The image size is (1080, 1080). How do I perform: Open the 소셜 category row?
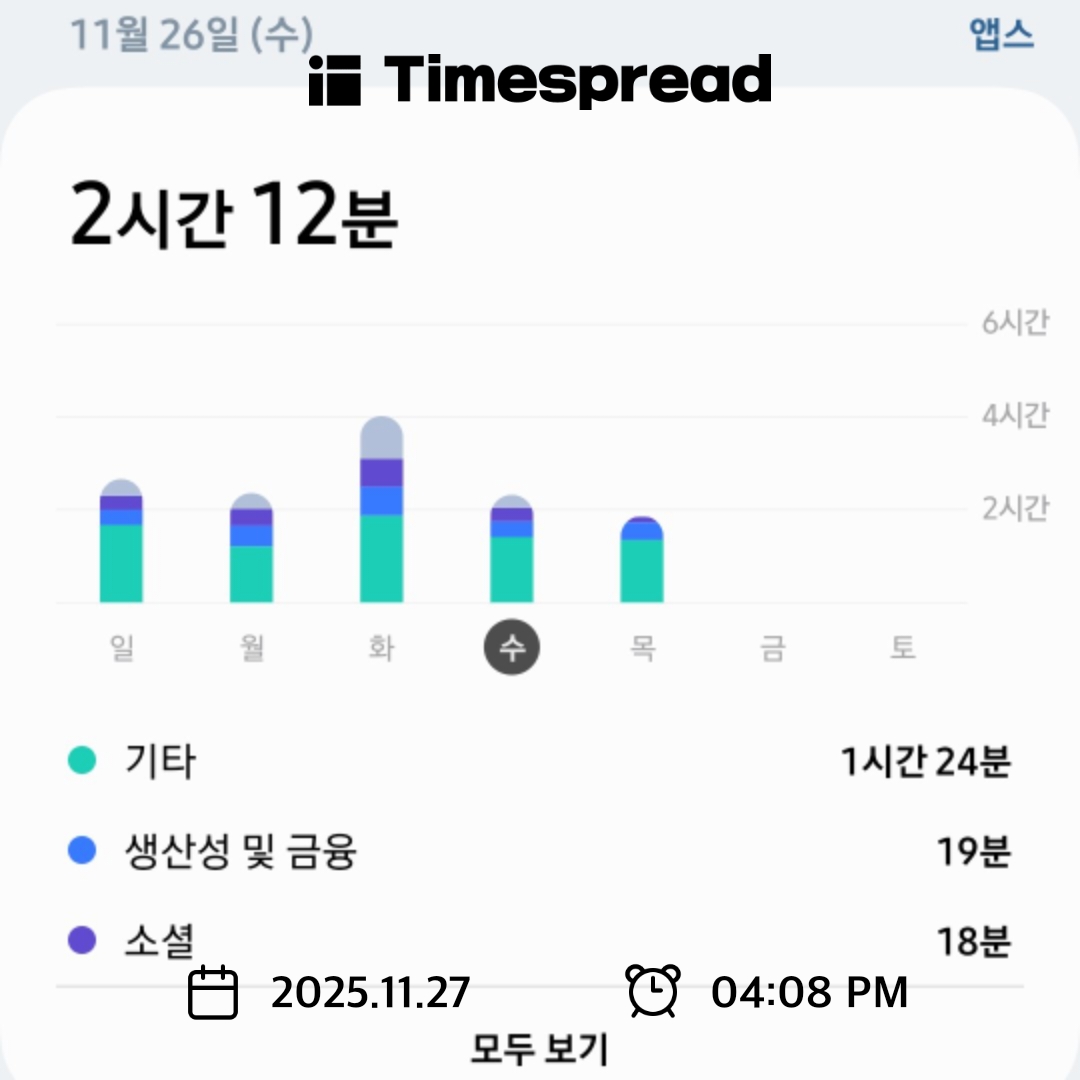pyautogui.click(x=540, y=940)
